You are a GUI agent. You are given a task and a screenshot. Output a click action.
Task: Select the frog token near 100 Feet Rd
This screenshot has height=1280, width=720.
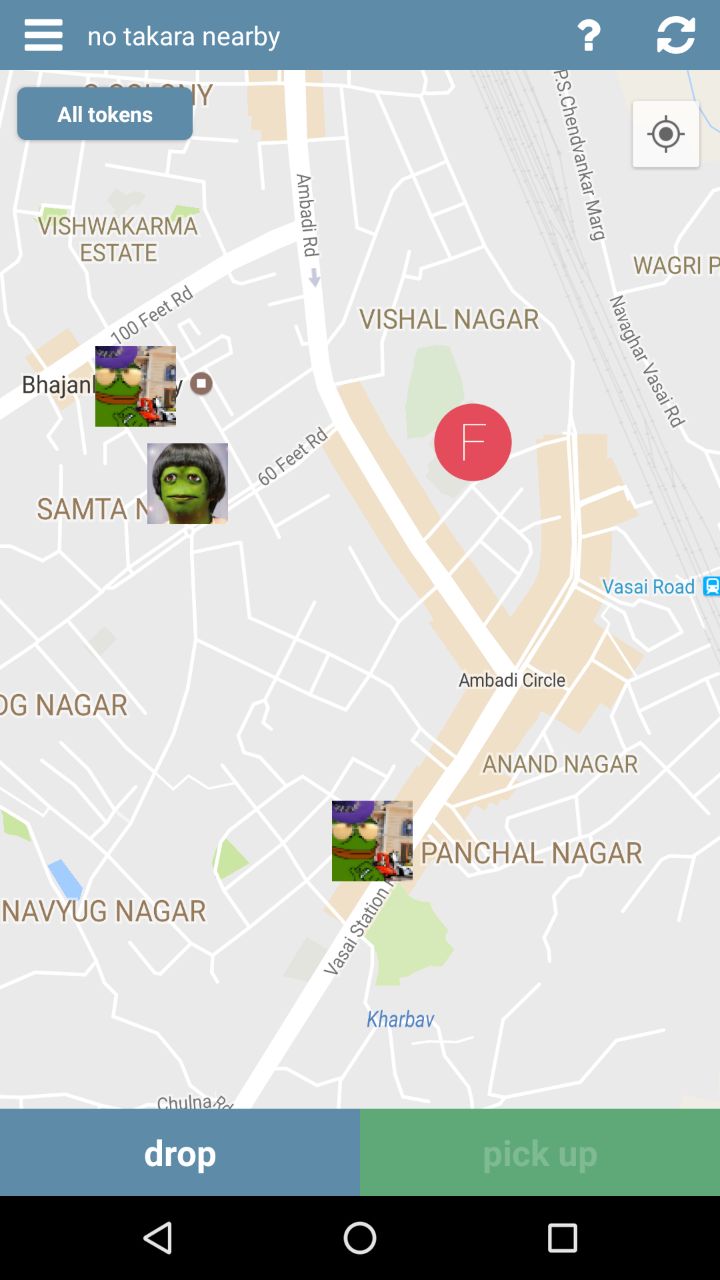pyautogui.click(x=135, y=386)
